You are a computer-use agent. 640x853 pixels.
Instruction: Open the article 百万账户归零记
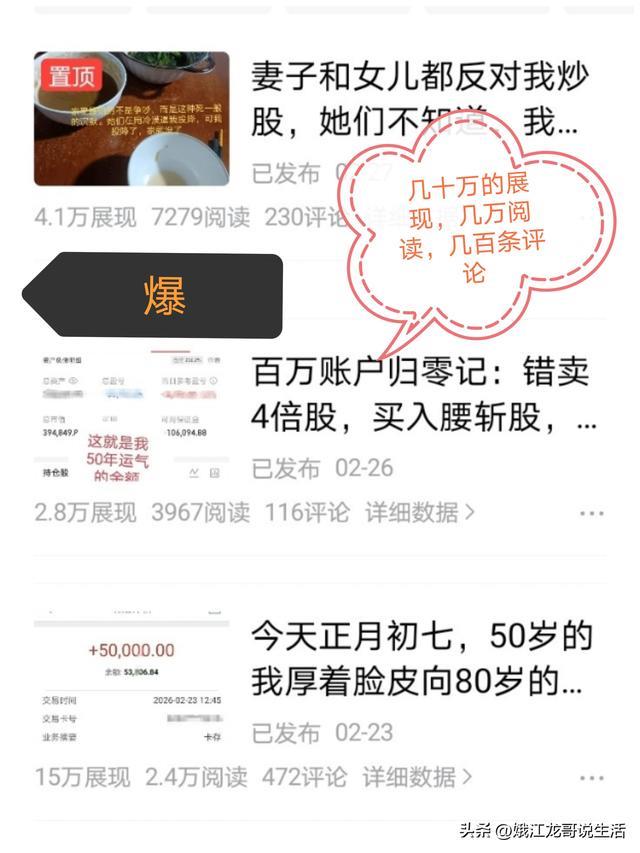tap(420, 395)
